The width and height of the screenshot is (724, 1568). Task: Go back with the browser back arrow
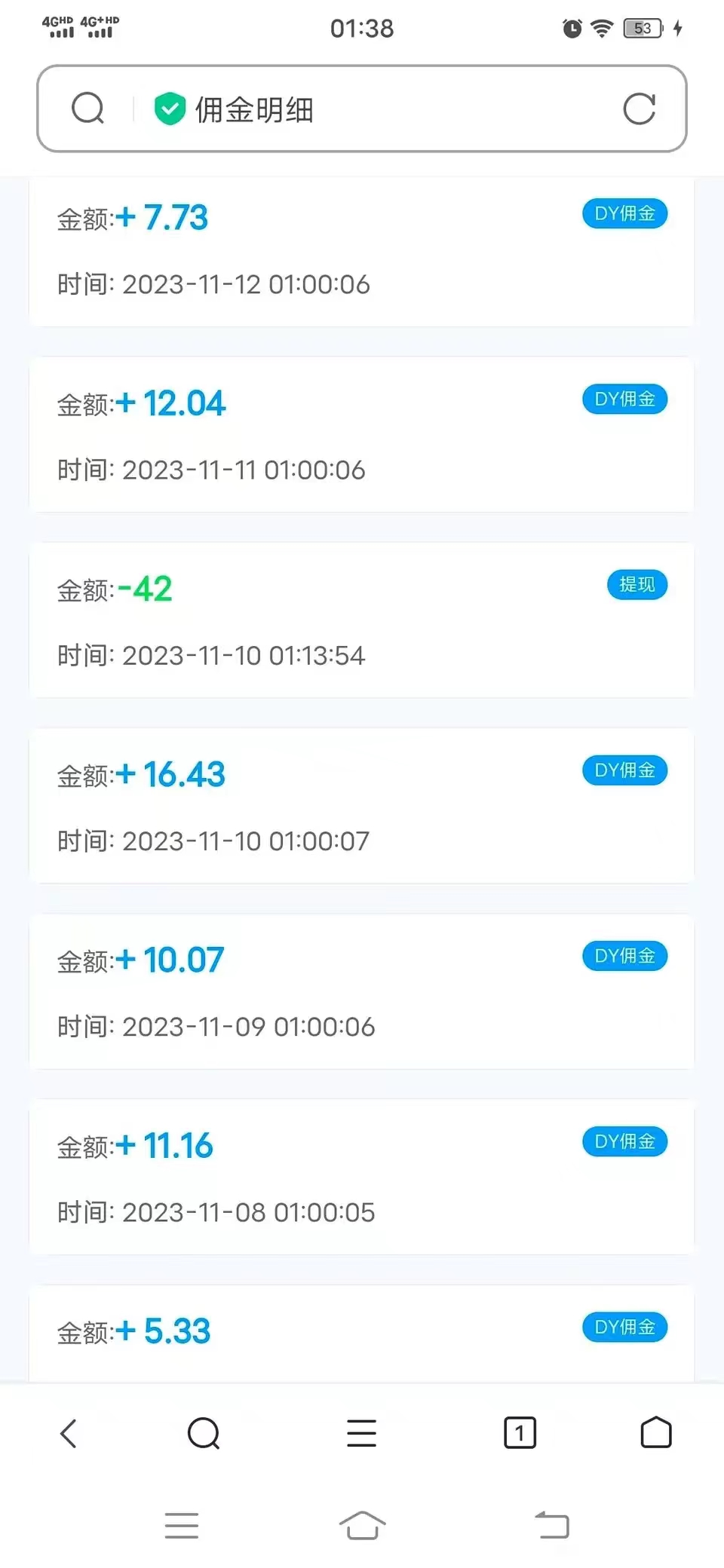pos(69,1433)
